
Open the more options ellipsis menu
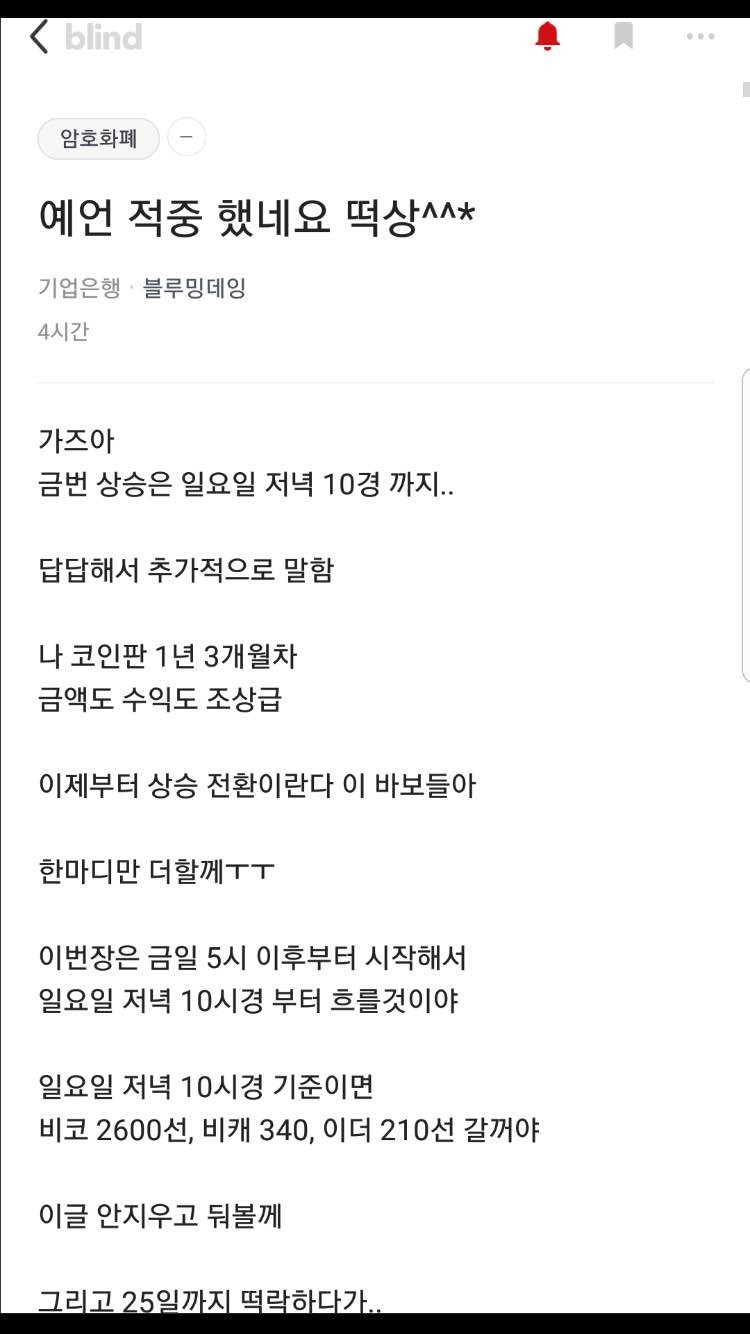(x=699, y=37)
